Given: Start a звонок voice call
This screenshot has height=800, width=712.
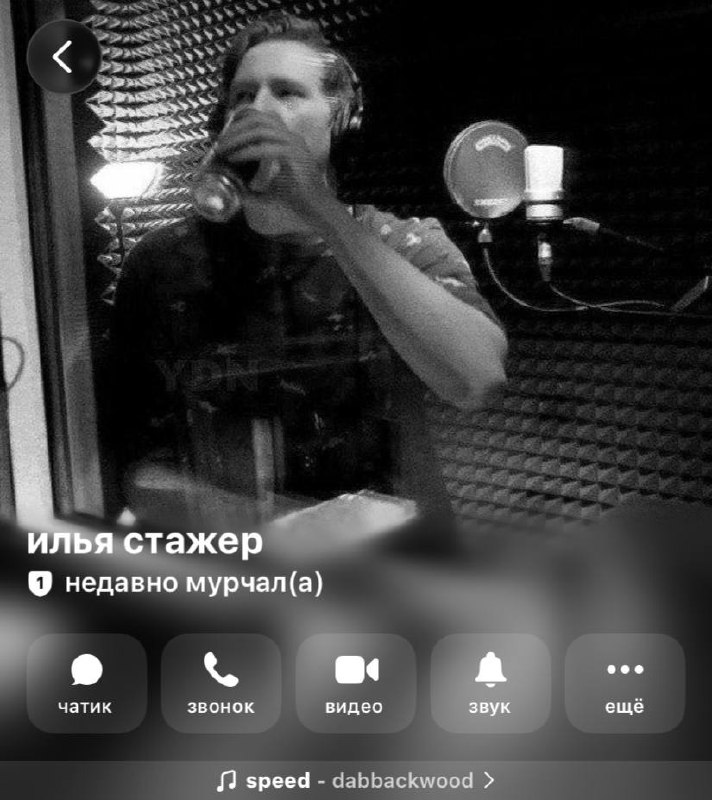Looking at the screenshot, I should 221,684.
